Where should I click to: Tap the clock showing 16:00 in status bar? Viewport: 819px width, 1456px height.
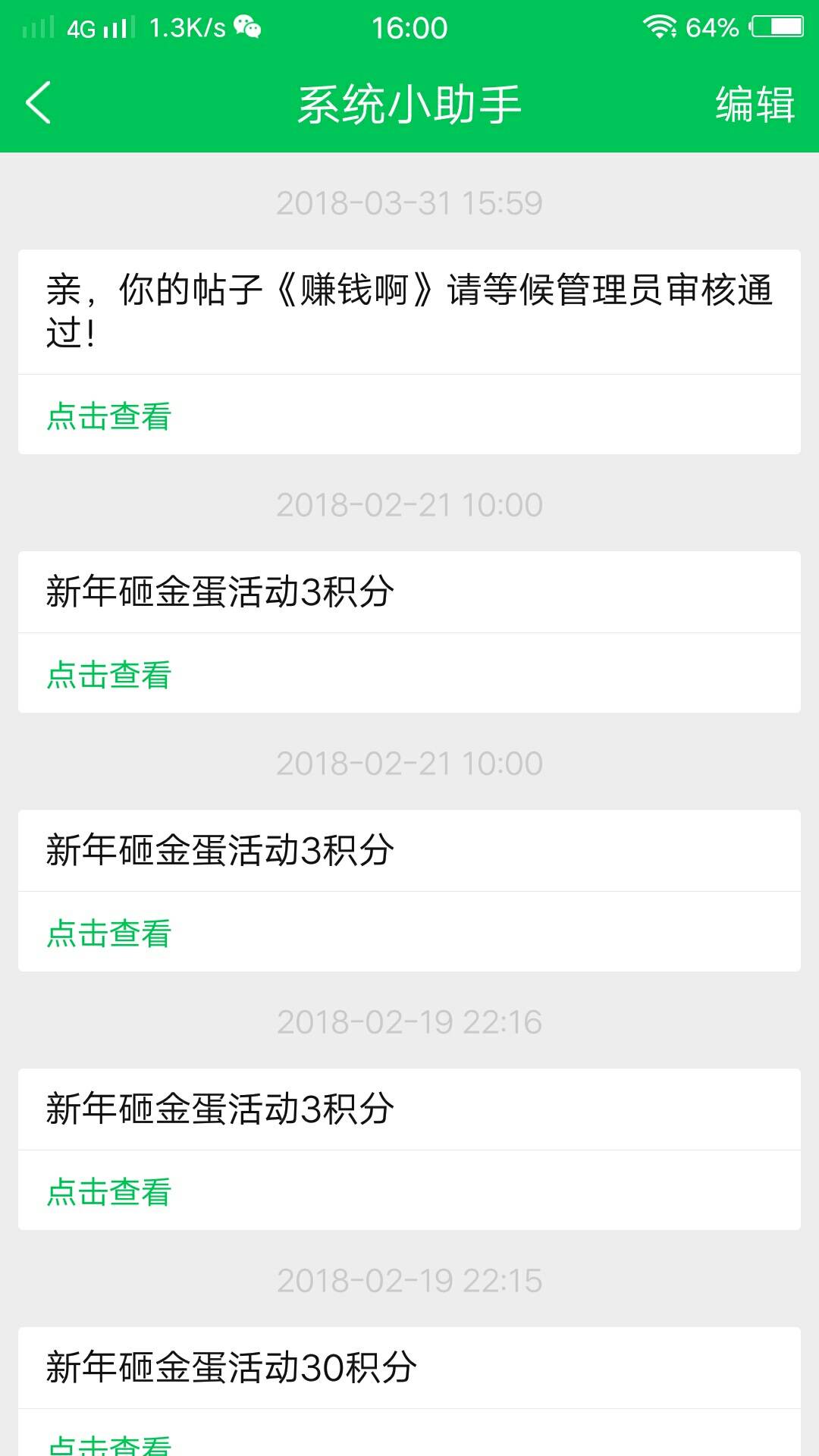(409, 27)
